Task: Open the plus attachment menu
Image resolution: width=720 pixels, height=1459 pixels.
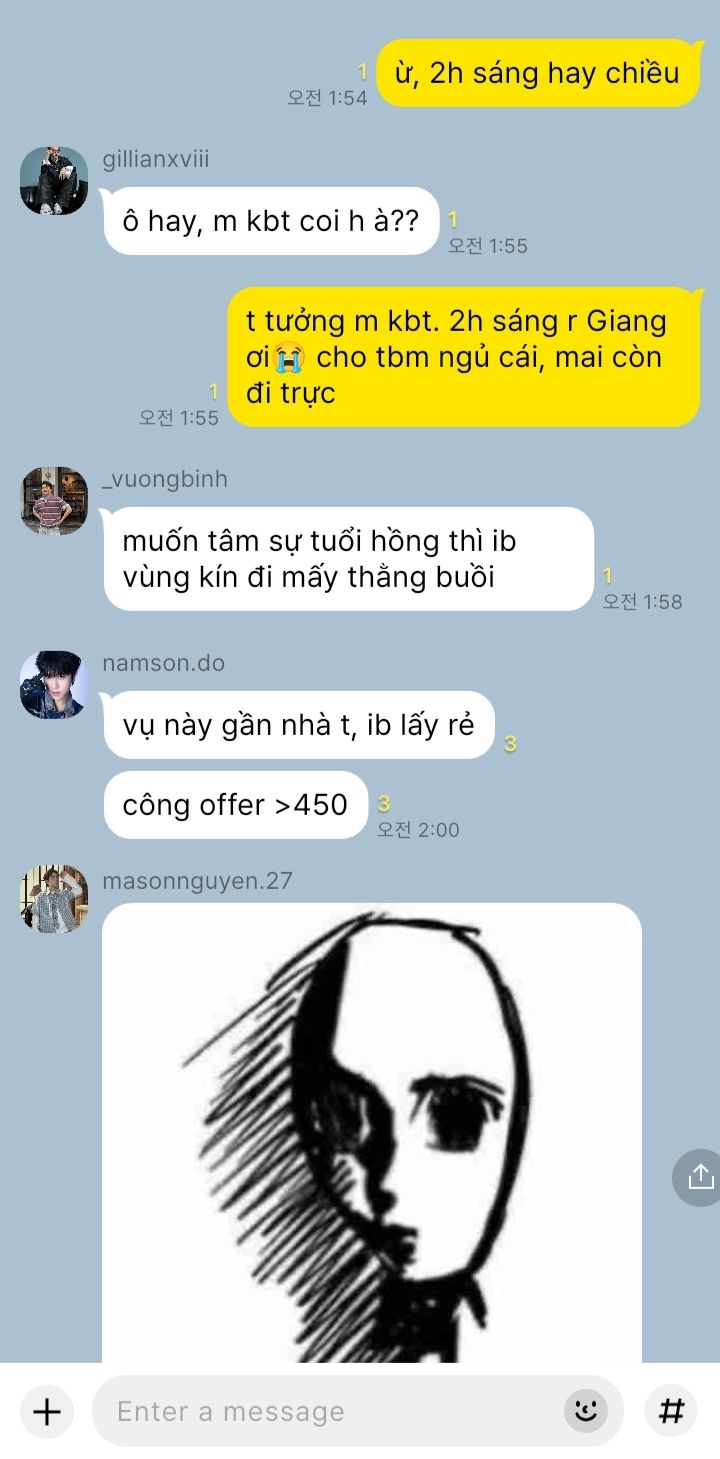Action: coord(47,1411)
